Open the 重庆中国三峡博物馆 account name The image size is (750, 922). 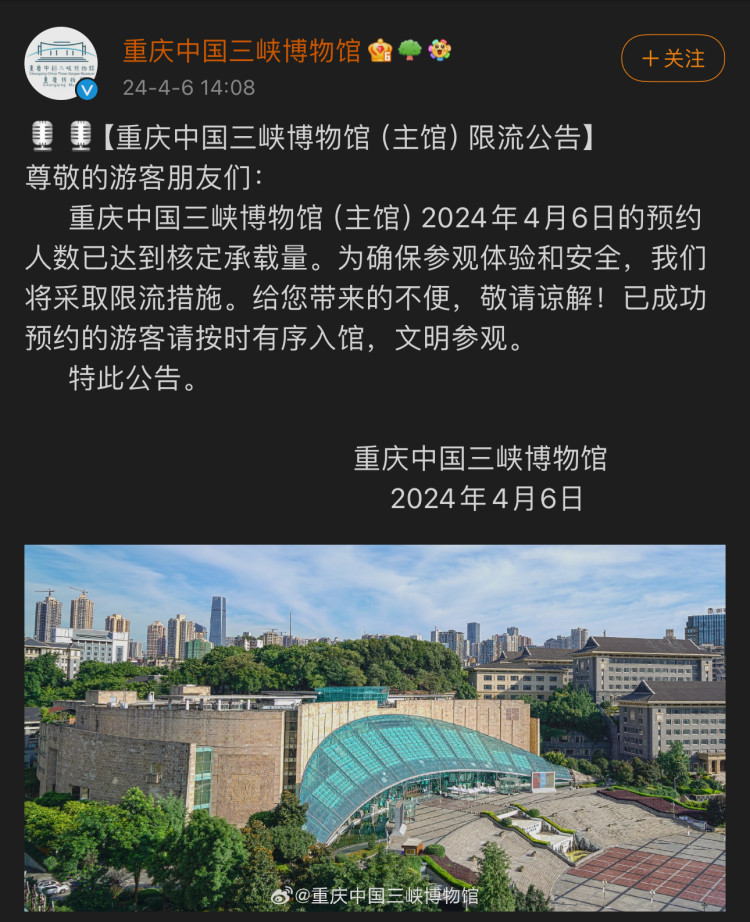(x=241, y=51)
